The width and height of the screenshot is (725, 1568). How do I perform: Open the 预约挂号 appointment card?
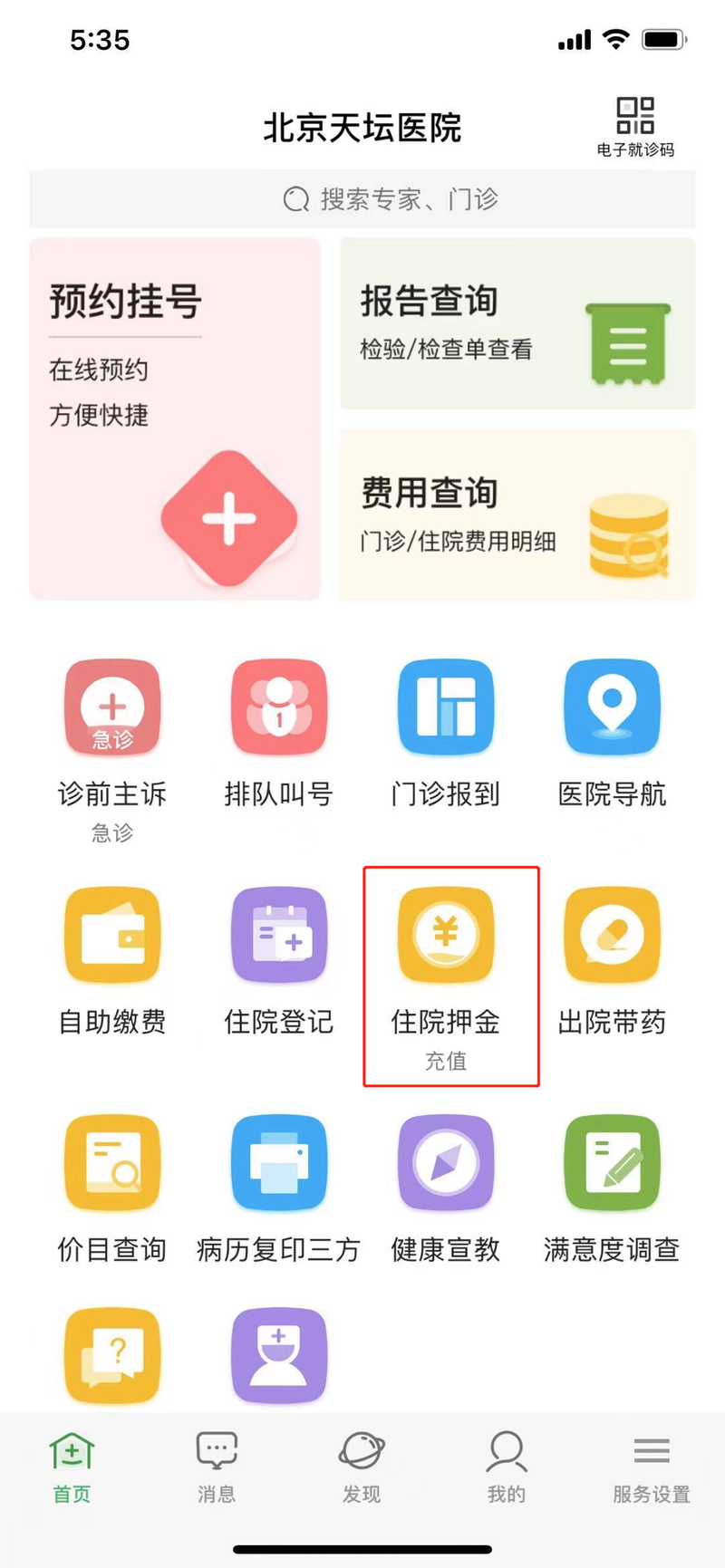[x=175, y=418]
